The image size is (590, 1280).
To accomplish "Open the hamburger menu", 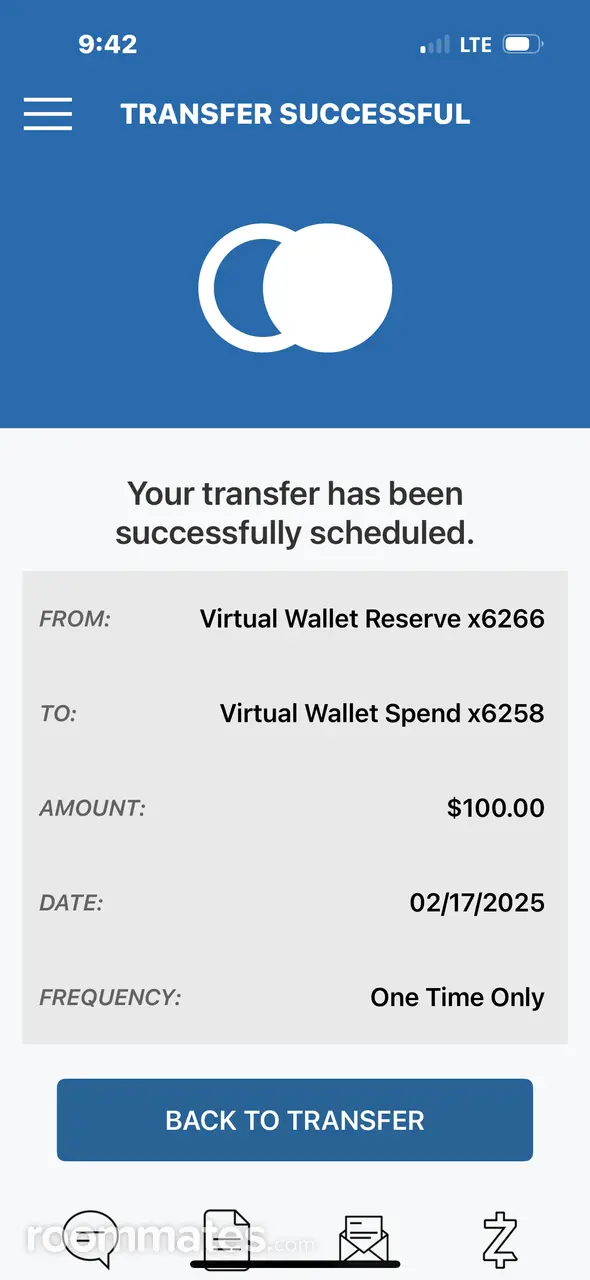I will pyautogui.click(x=48, y=114).
